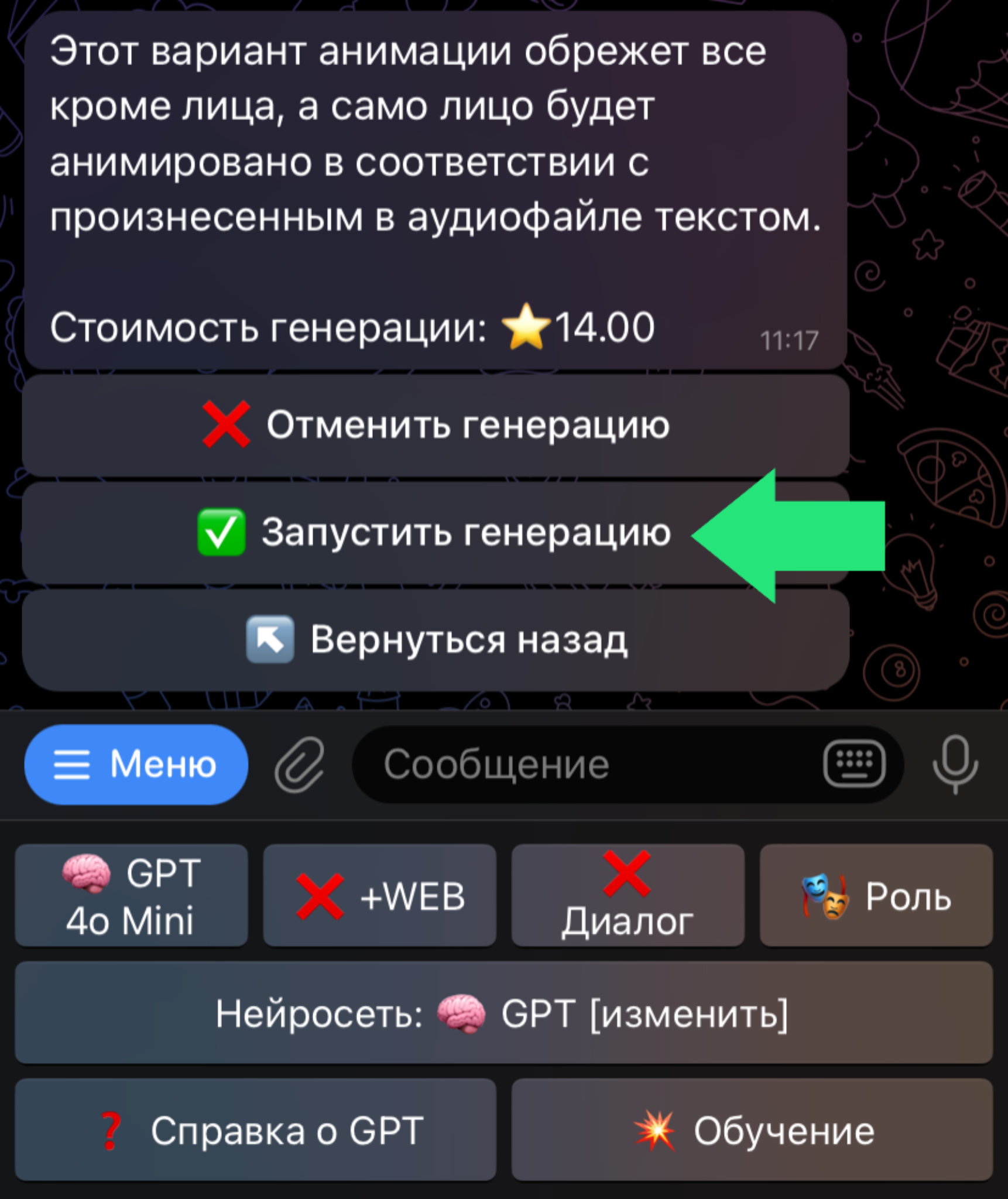Select the GPT 4o Mini button

click(x=131, y=895)
